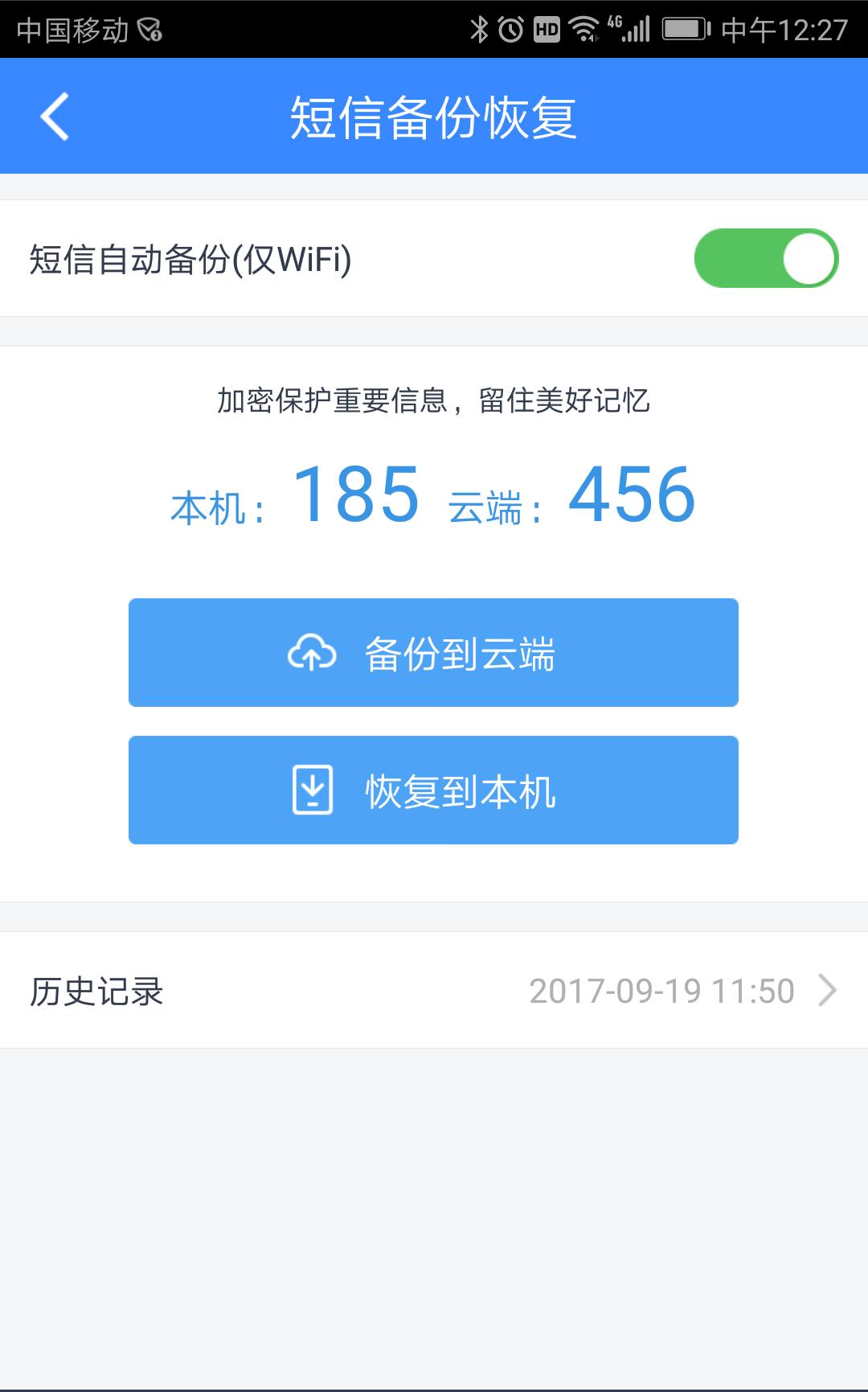Click the cloud upload icon on backup button
The image size is (868, 1392).
[313, 653]
